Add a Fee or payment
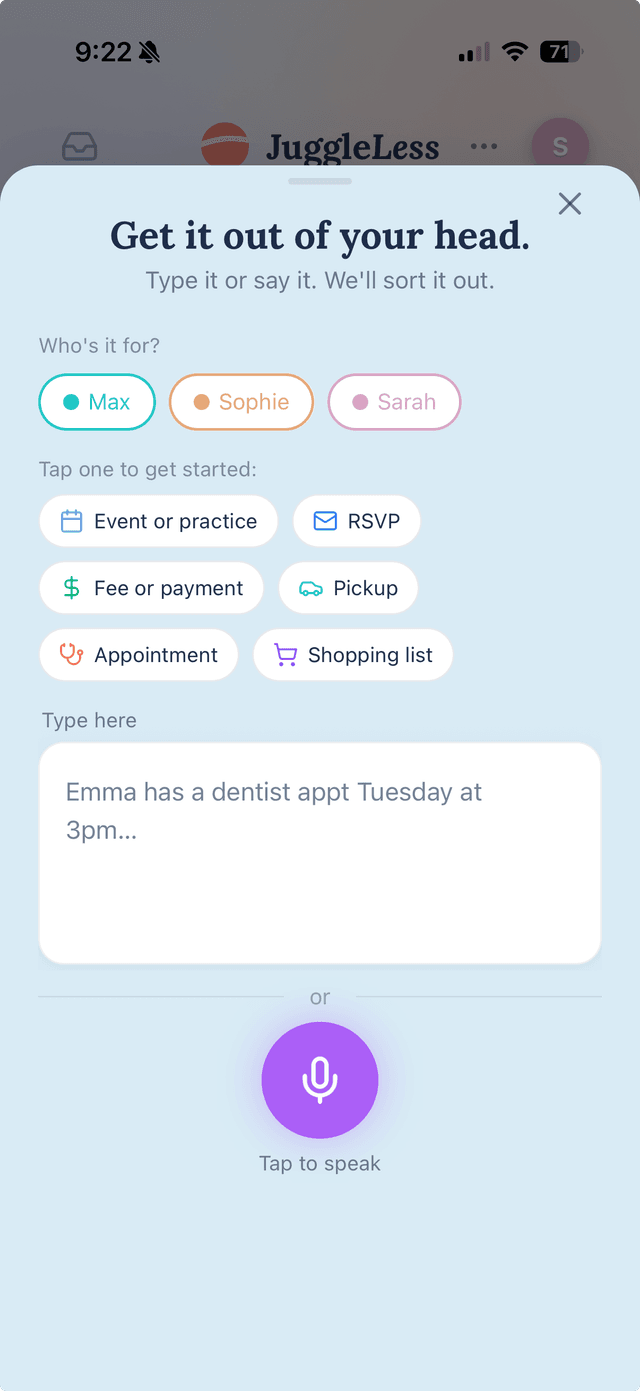 pos(151,588)
